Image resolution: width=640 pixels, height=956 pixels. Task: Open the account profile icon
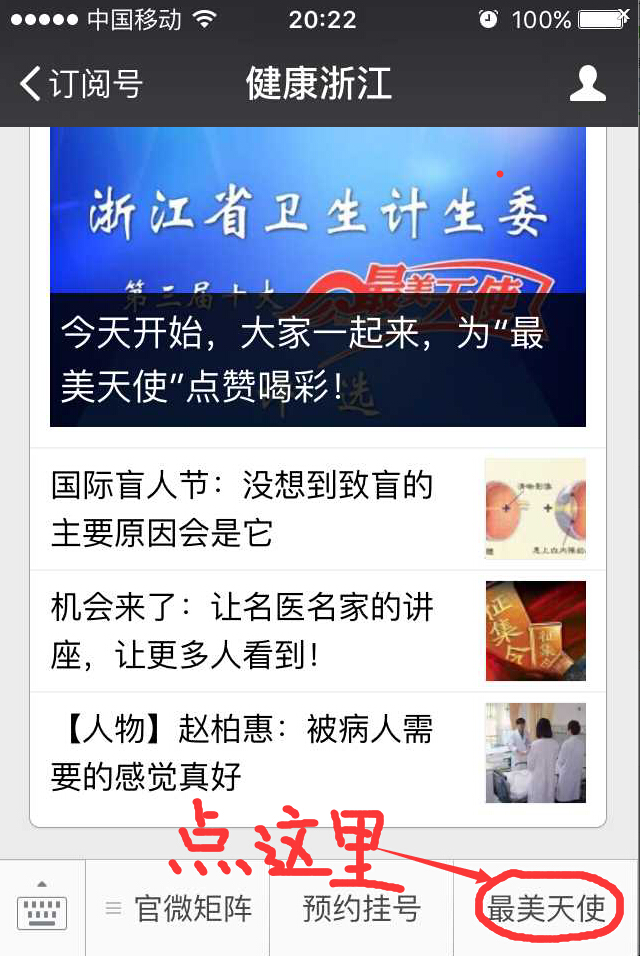(x=587, y=84)
